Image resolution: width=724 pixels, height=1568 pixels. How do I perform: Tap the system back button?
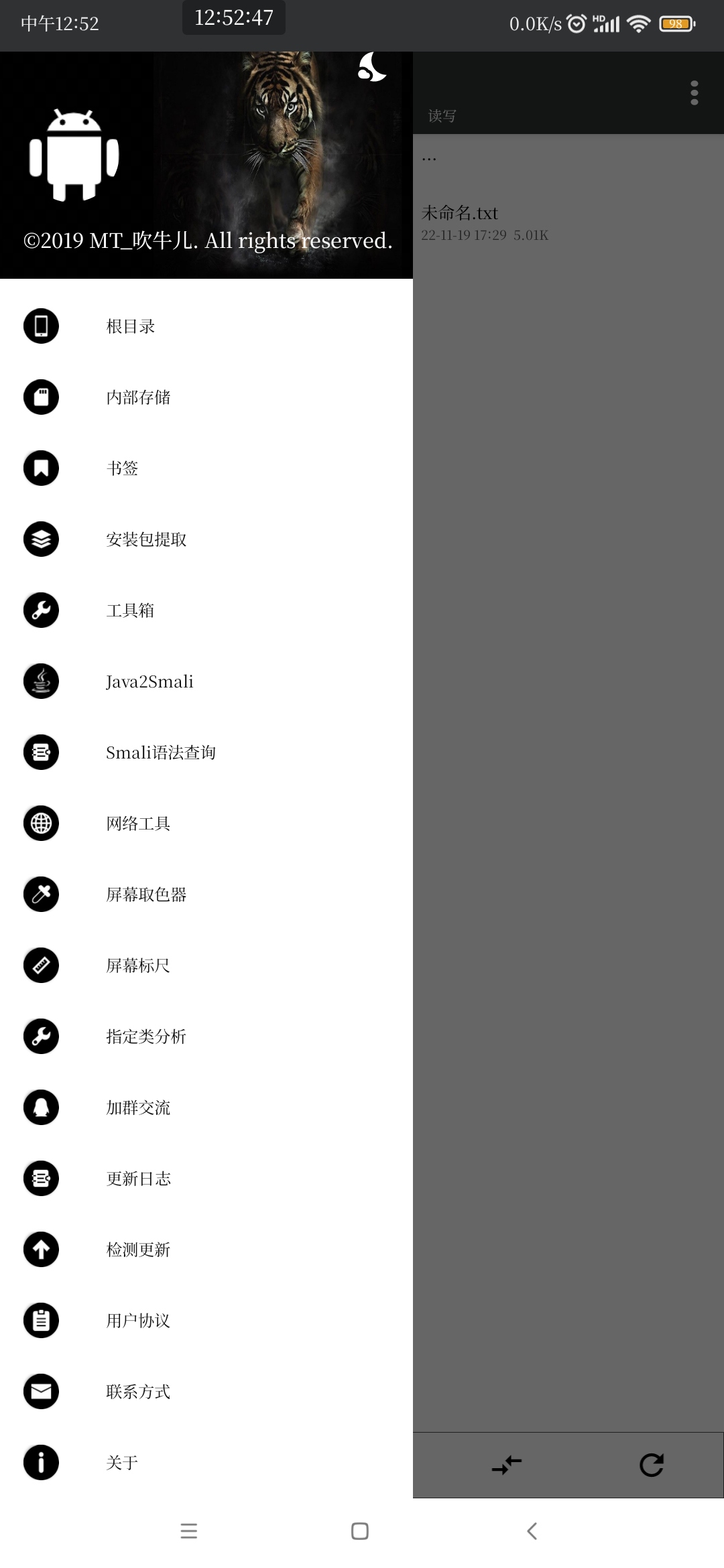click(532, 1531)
